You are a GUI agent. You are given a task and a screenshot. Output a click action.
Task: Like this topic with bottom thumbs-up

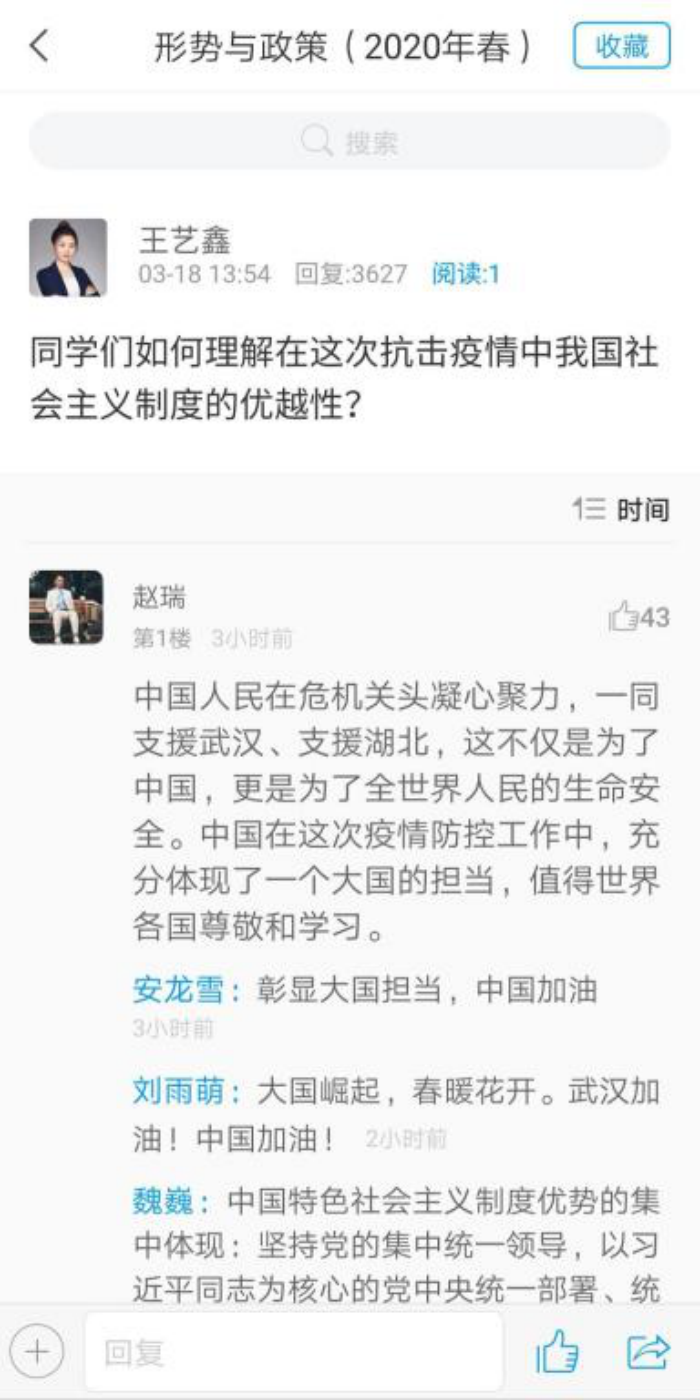(x=557, y=1353)
